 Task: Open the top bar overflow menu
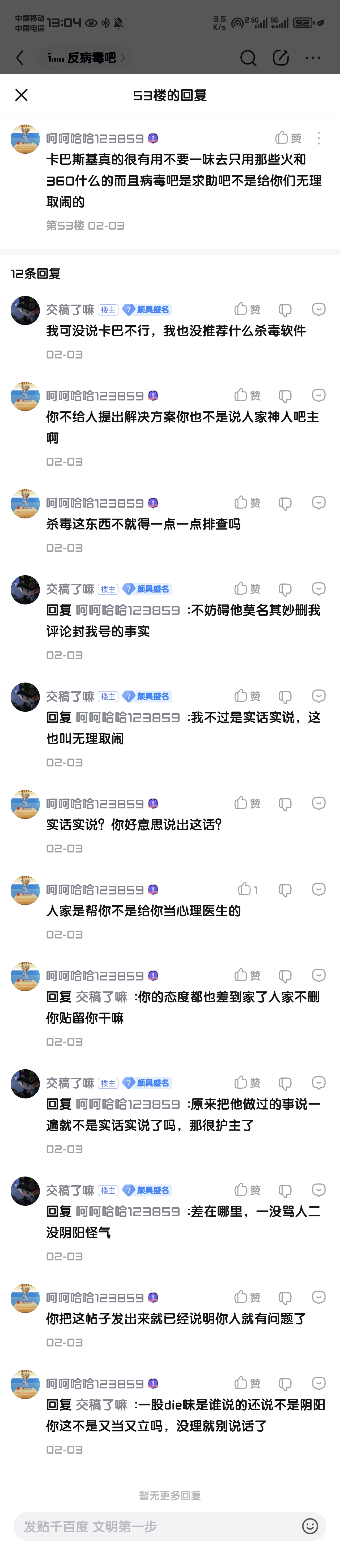[x=313, y=58]
